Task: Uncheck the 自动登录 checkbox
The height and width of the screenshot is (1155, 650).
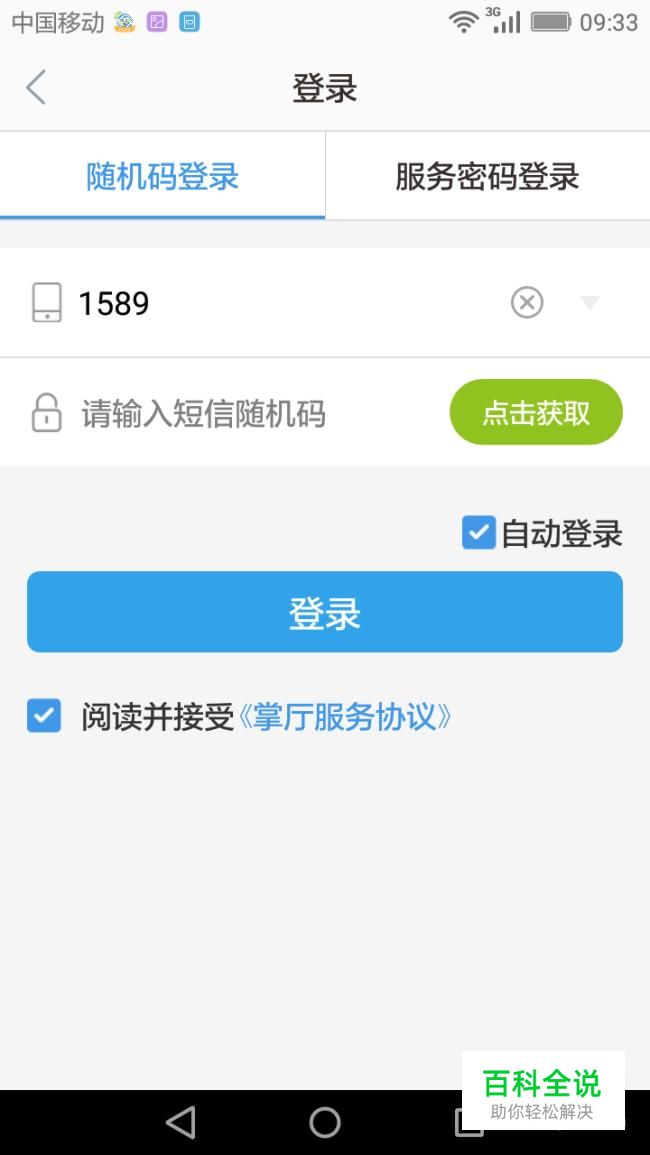Action: 478,533
